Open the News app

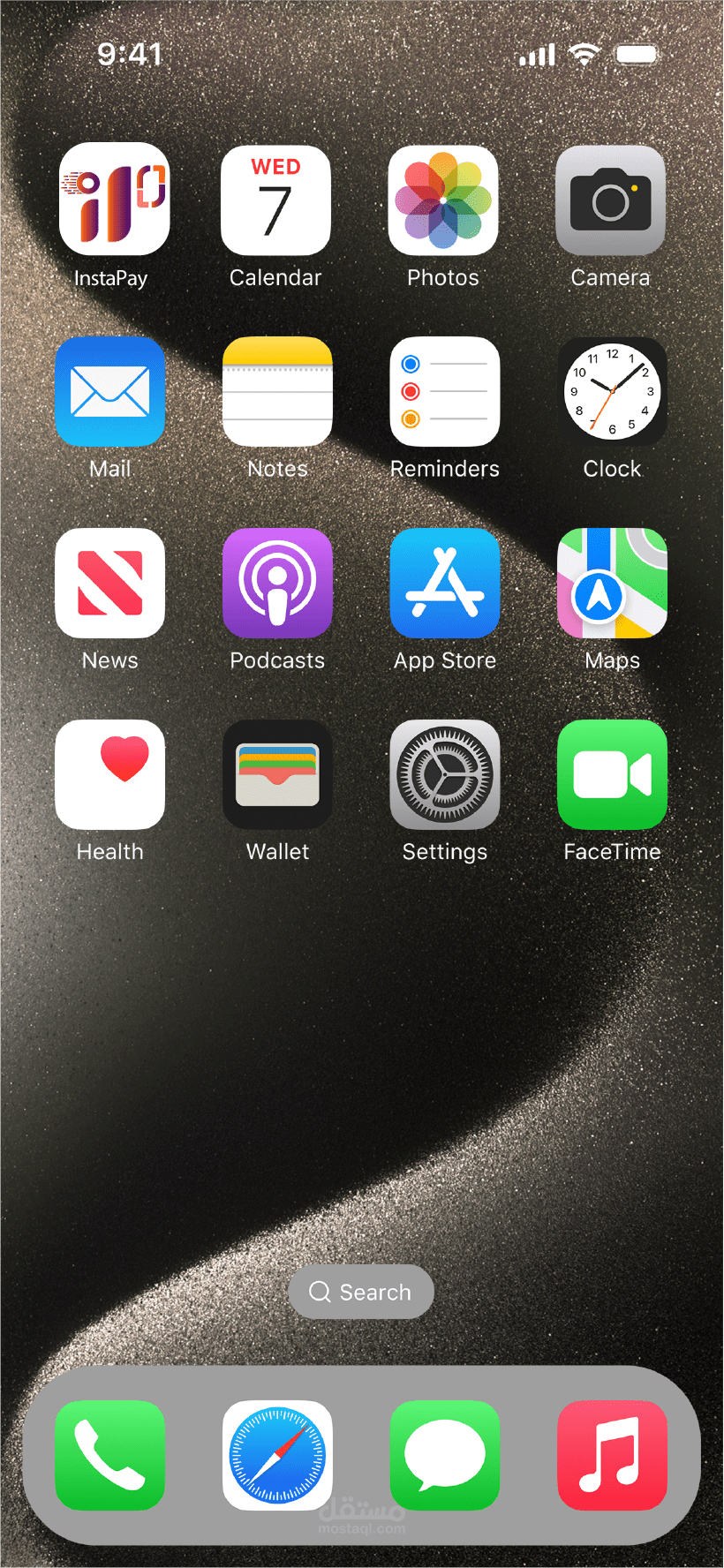point(109,583)
